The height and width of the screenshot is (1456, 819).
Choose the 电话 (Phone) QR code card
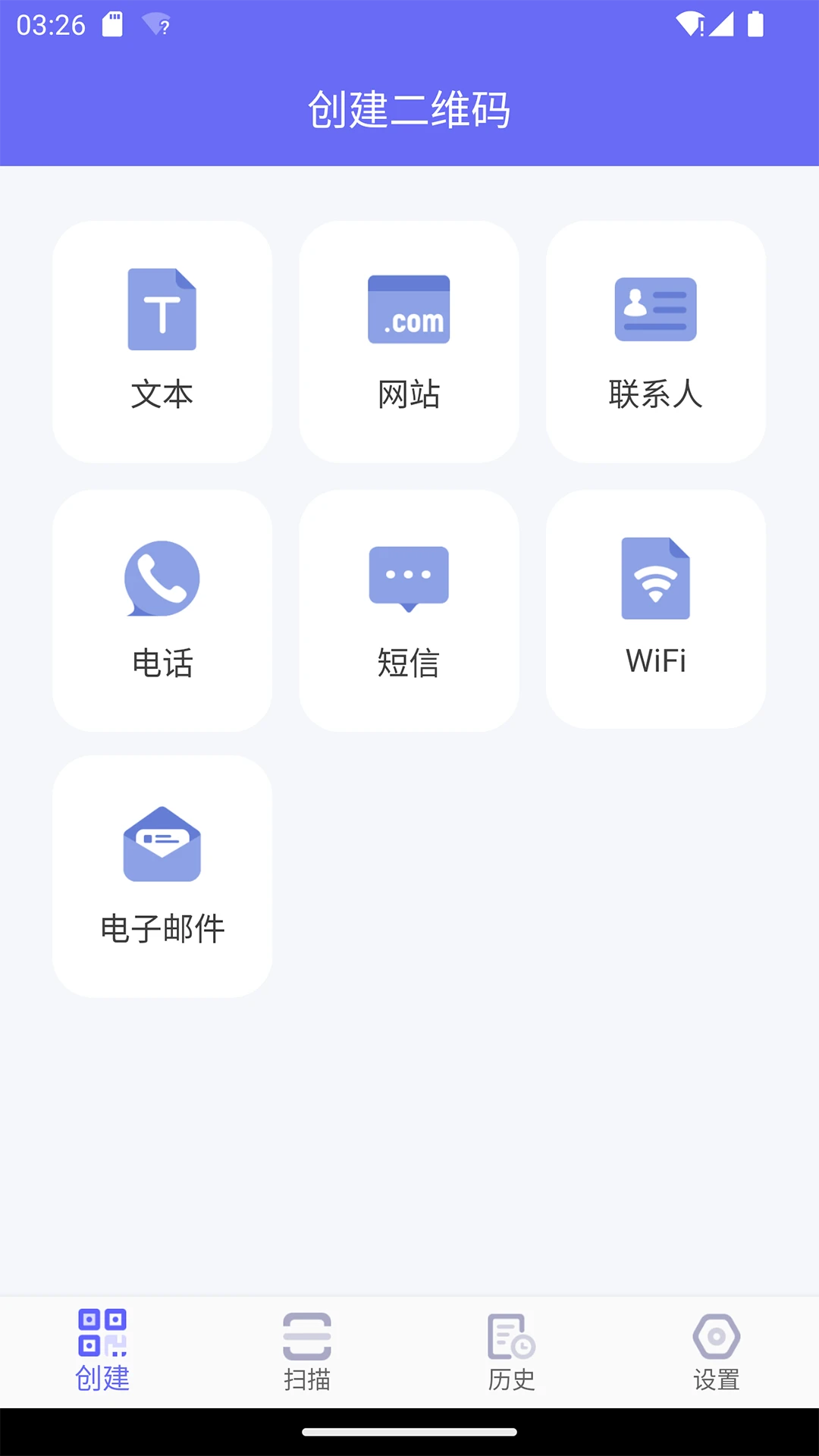(x=162, y=610)
